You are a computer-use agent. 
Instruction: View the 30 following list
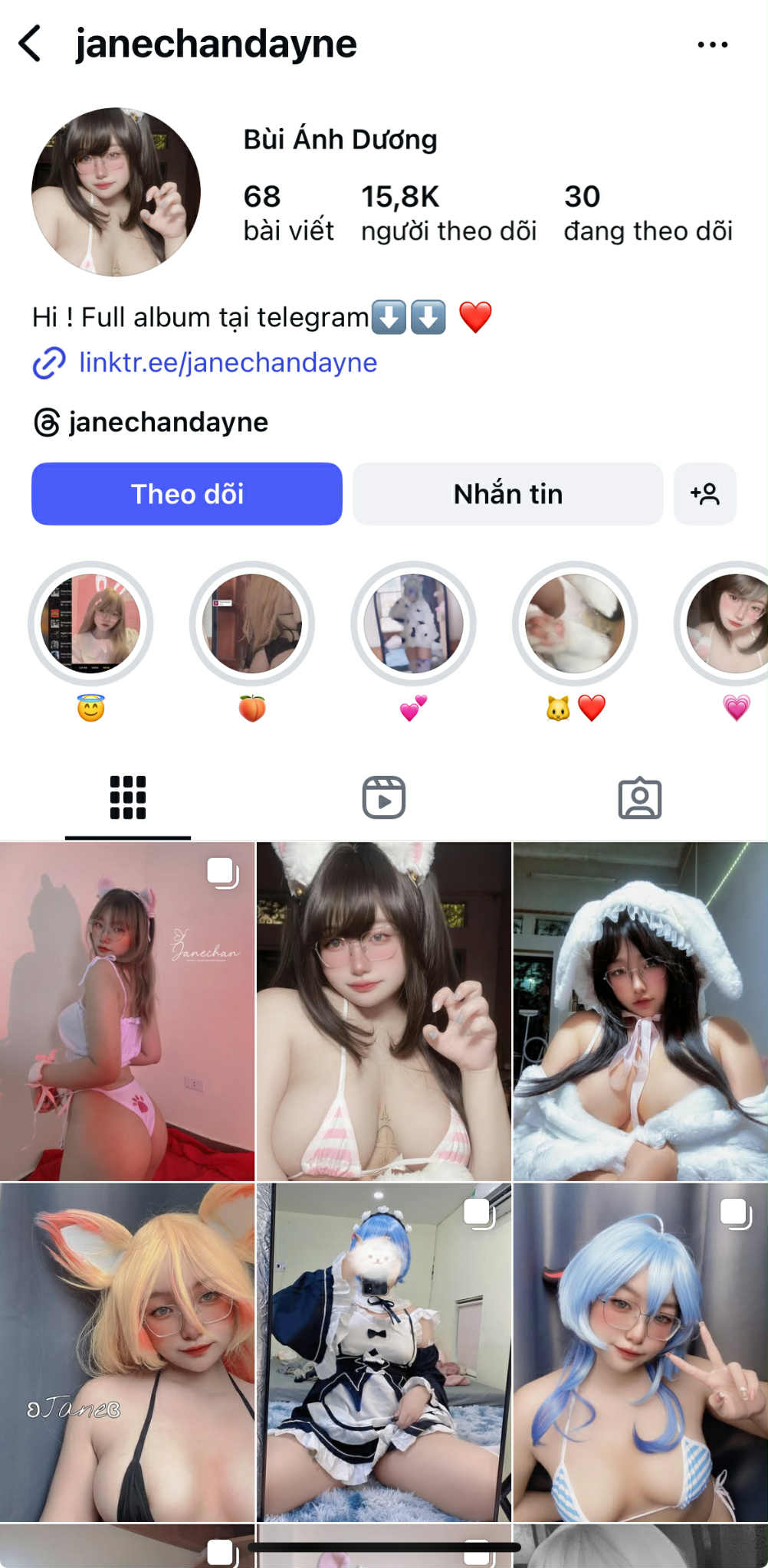pyautogui.click(x=648, y=214)
